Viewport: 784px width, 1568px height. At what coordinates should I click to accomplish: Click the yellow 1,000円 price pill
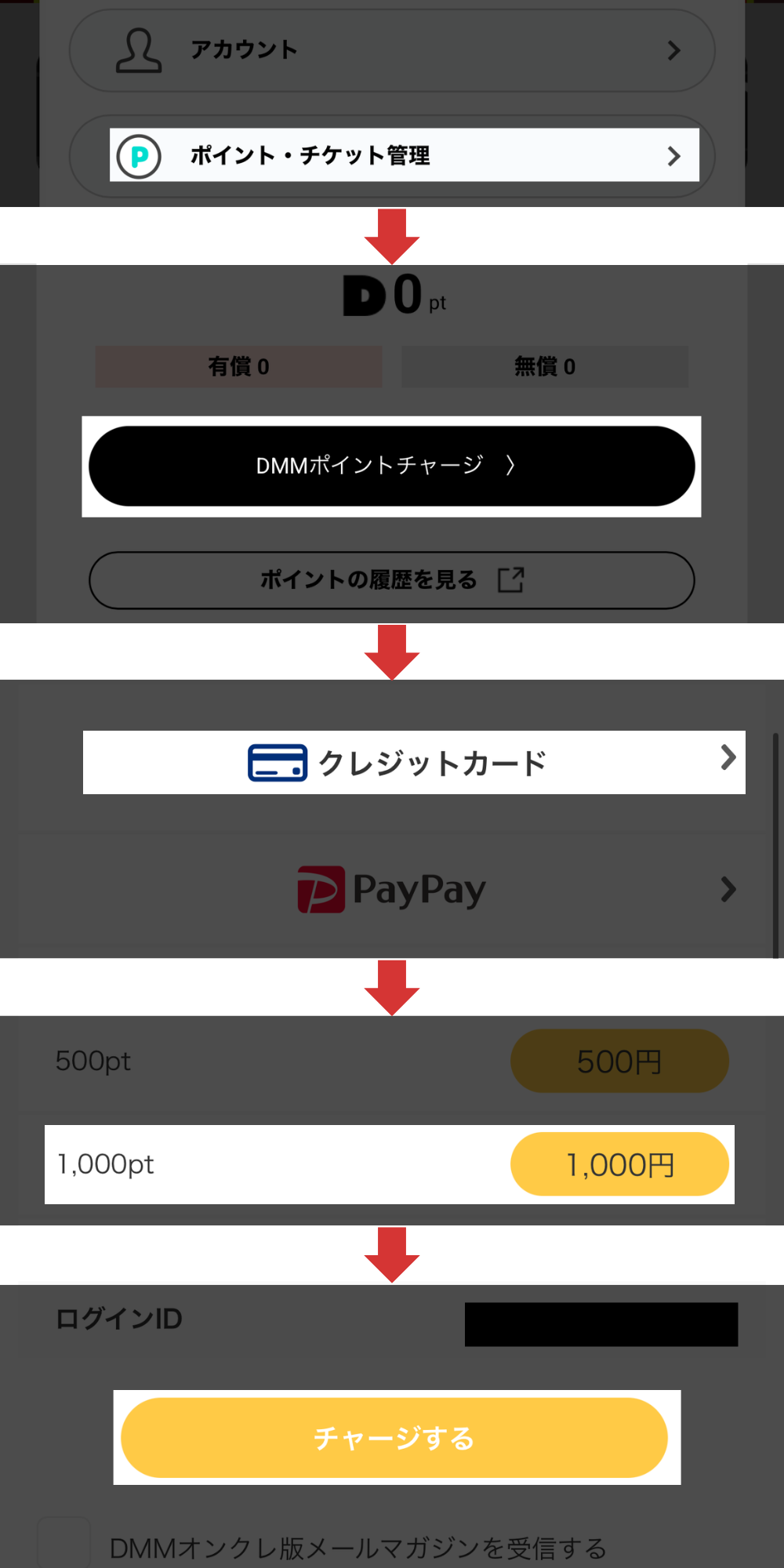coord(620,1165)
